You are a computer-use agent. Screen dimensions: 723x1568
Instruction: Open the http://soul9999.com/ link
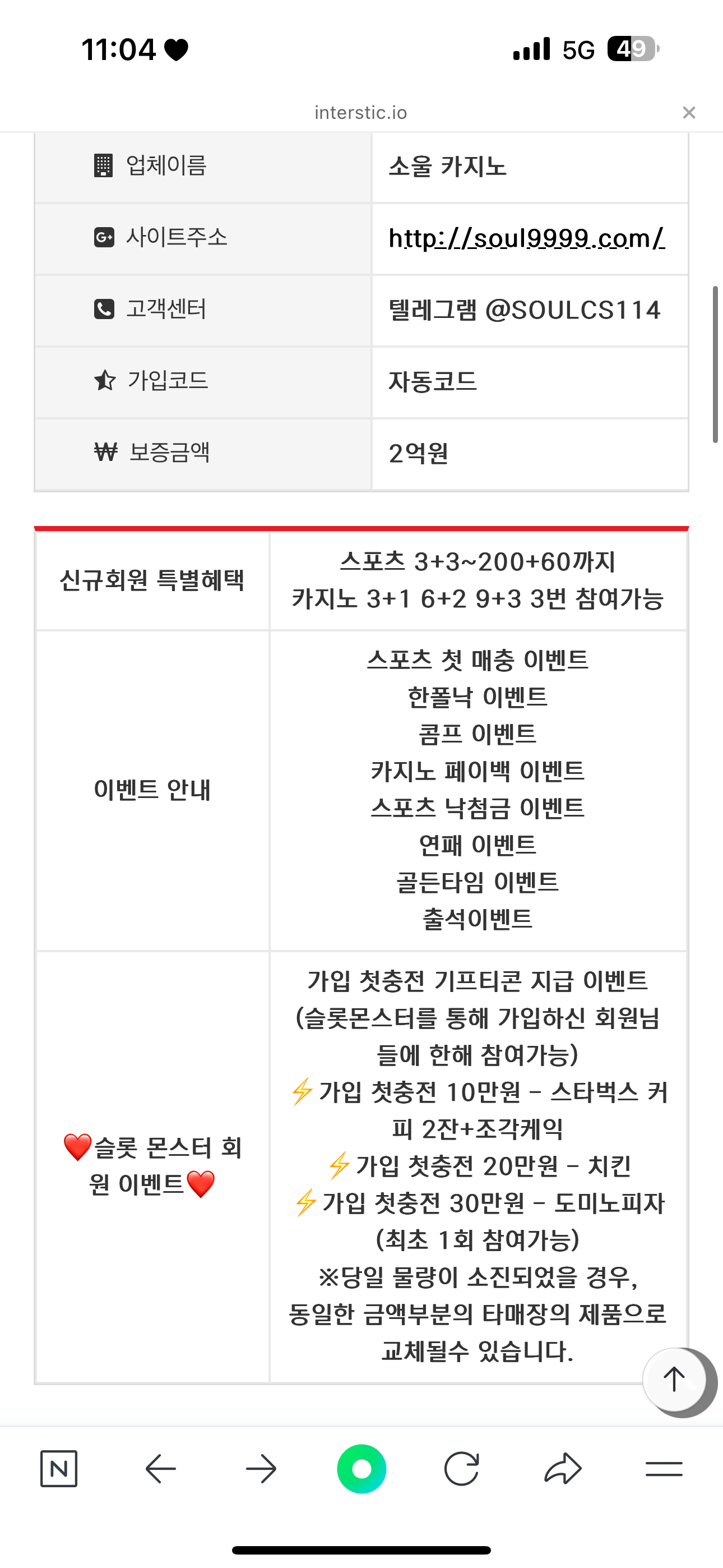tap(526, 238)
